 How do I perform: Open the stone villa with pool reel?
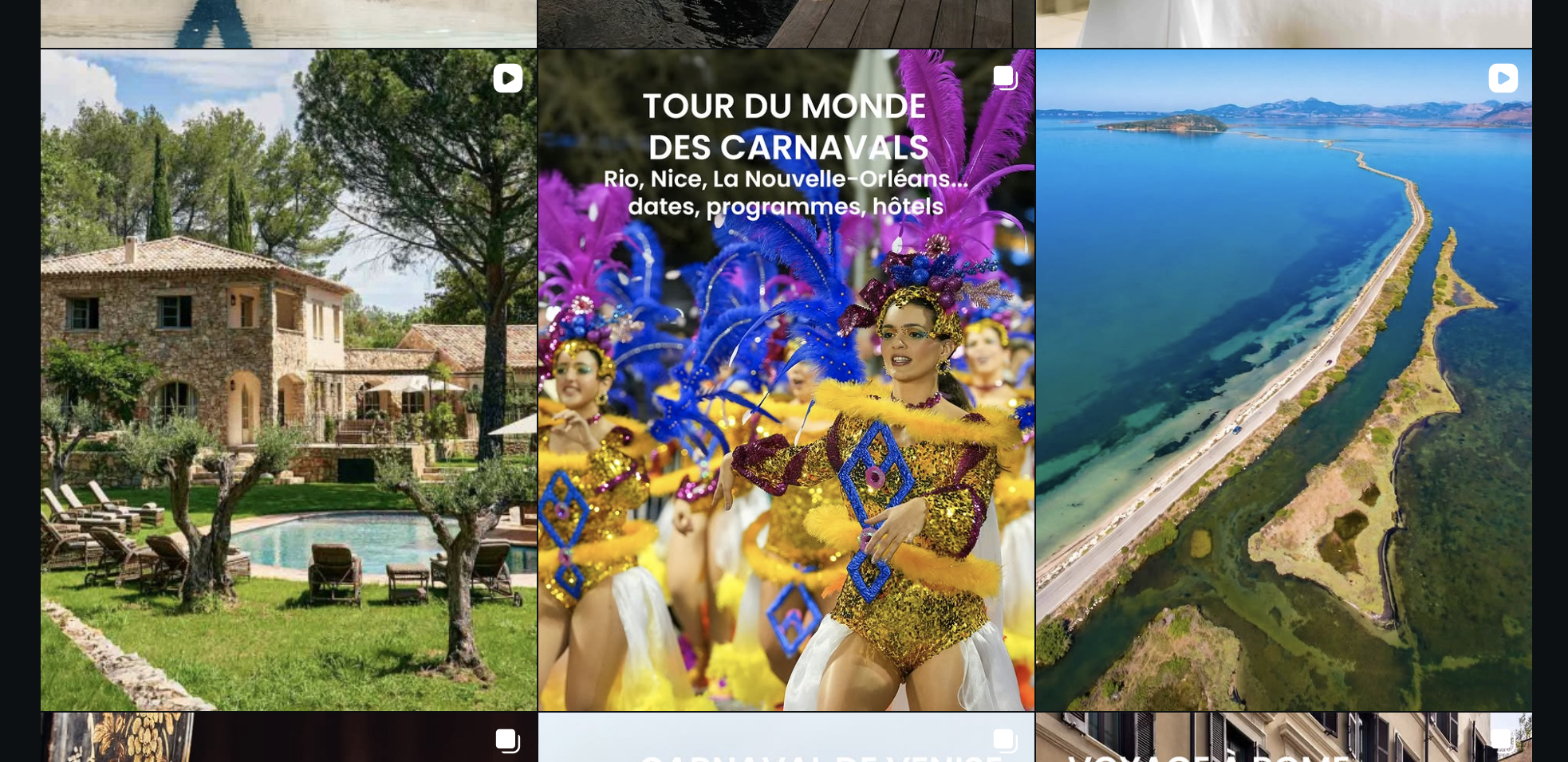click(x=289, y=379)
